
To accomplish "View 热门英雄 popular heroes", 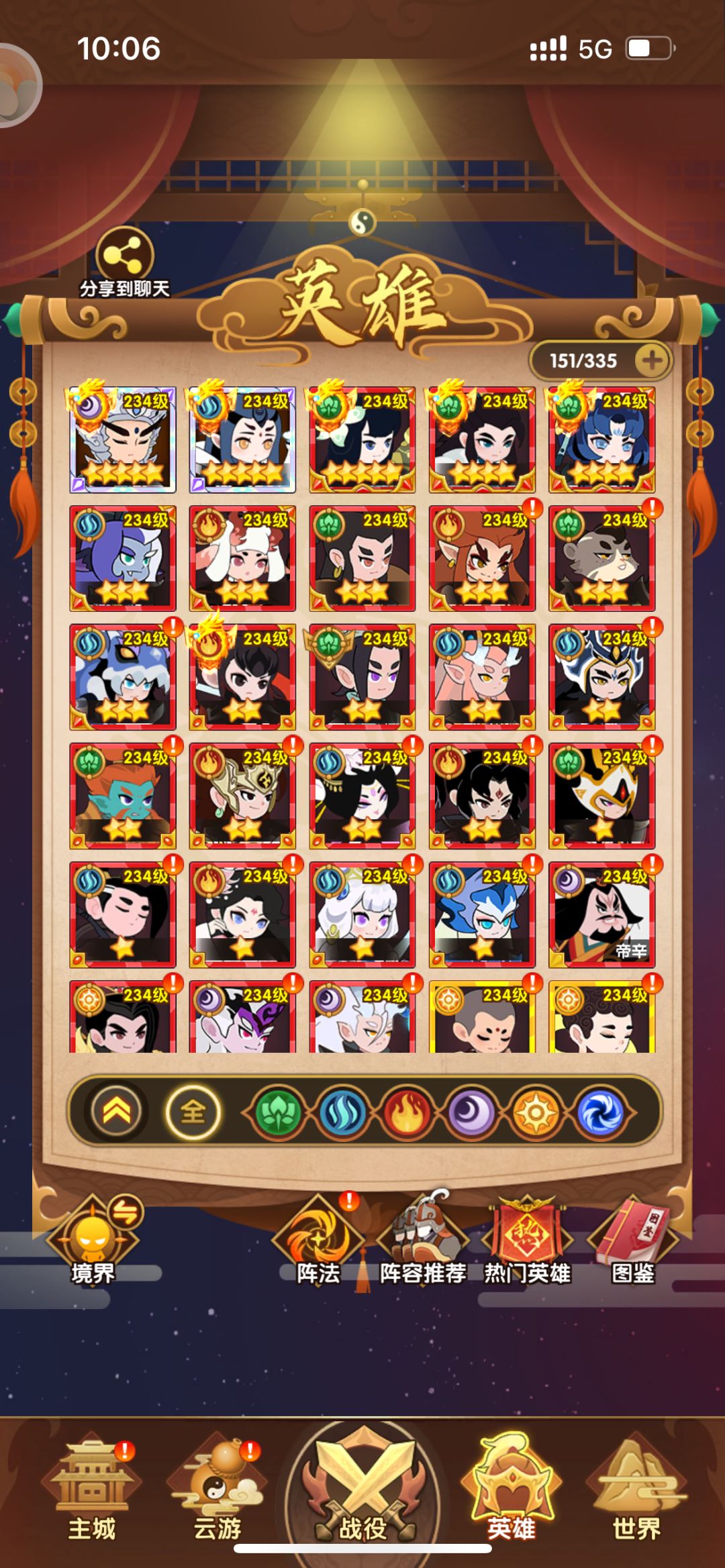I will pos(528,1241).
